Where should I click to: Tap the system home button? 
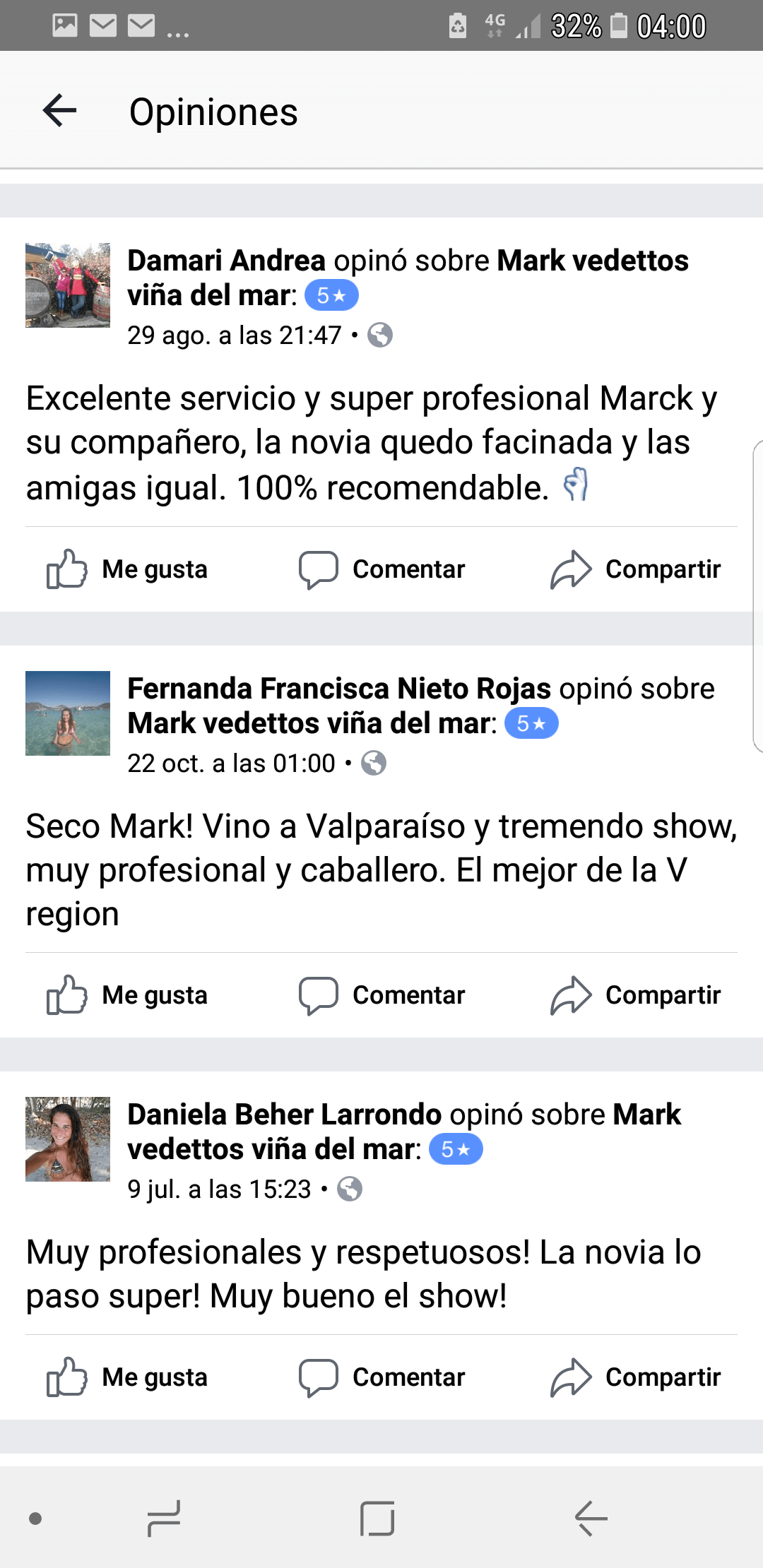[377, 1519]
